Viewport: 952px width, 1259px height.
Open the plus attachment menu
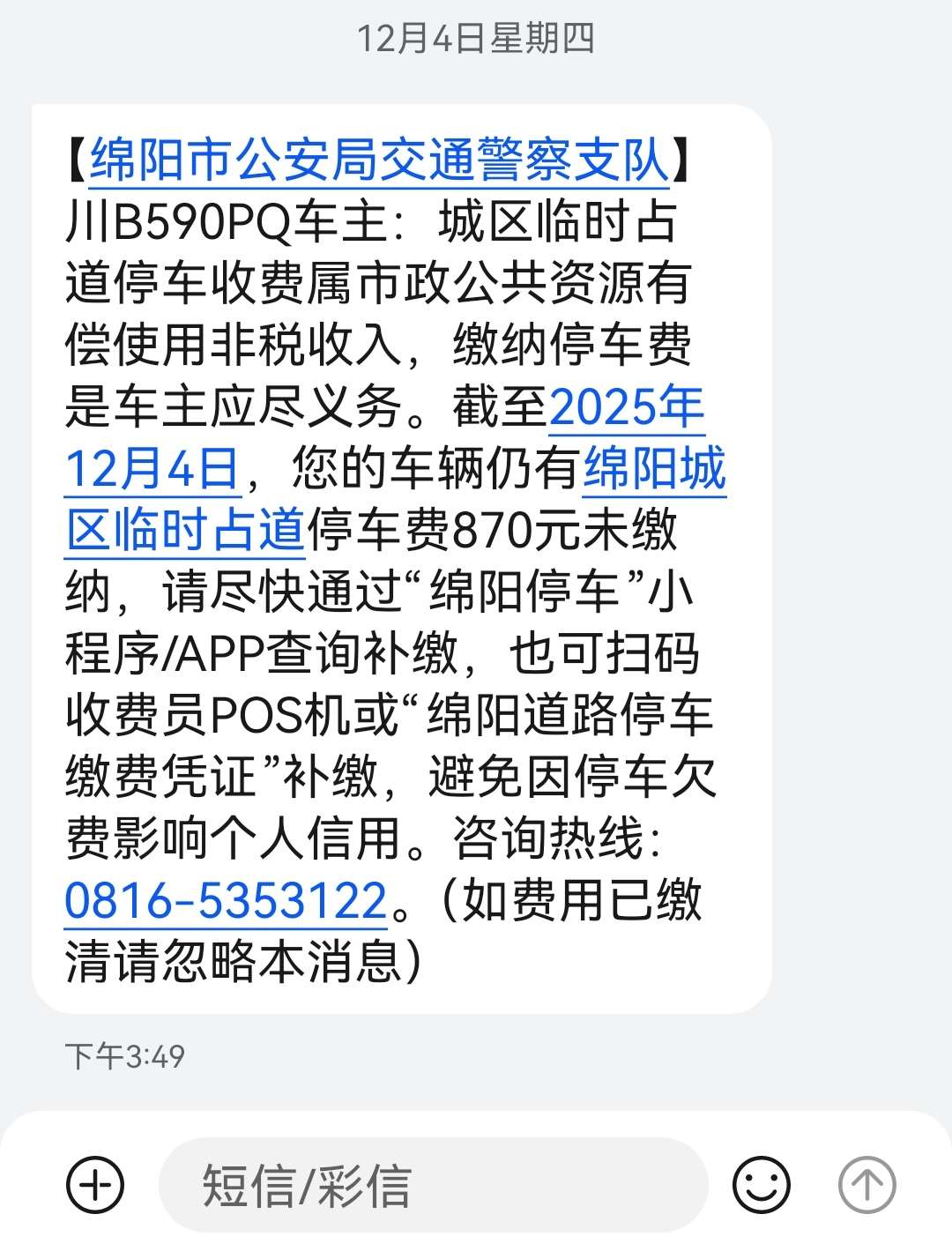coord(95,1184)
